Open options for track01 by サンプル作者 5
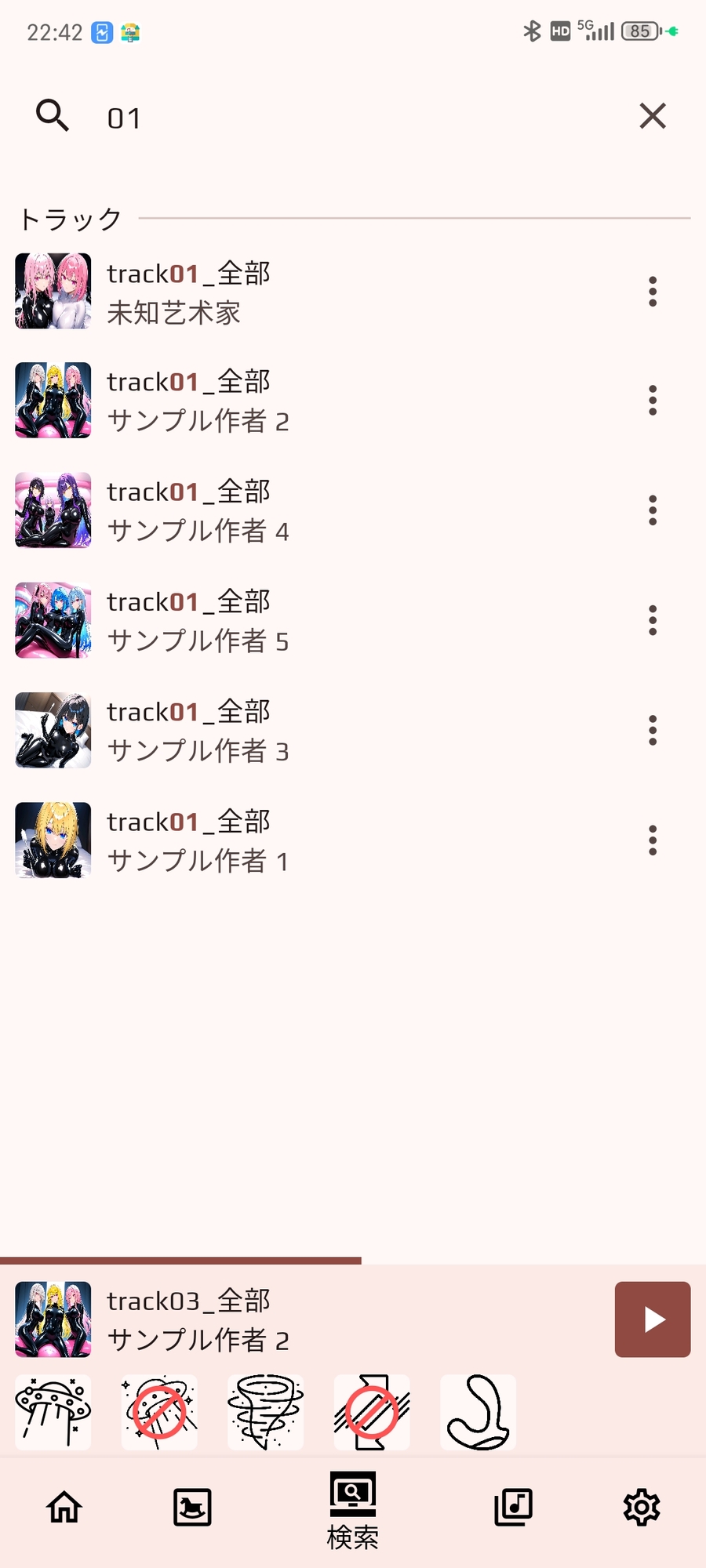 pos(653,620)
